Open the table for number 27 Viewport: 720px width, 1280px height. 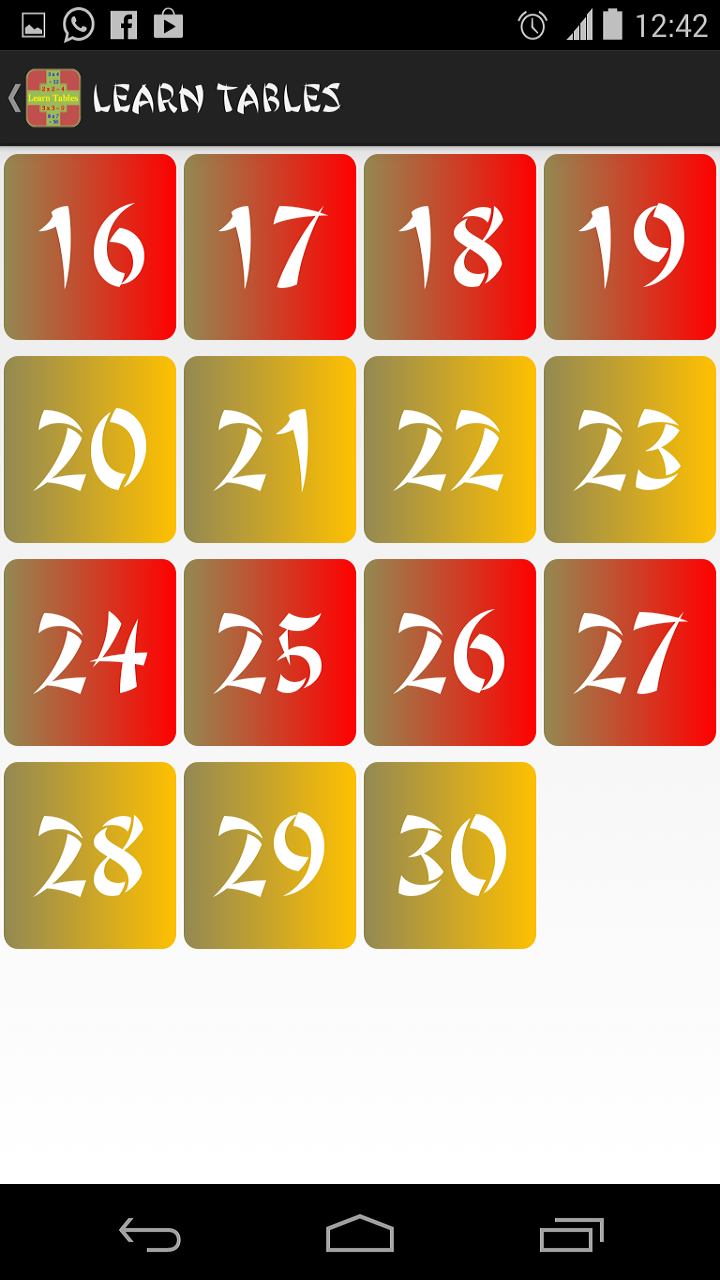tap(629, 651)
